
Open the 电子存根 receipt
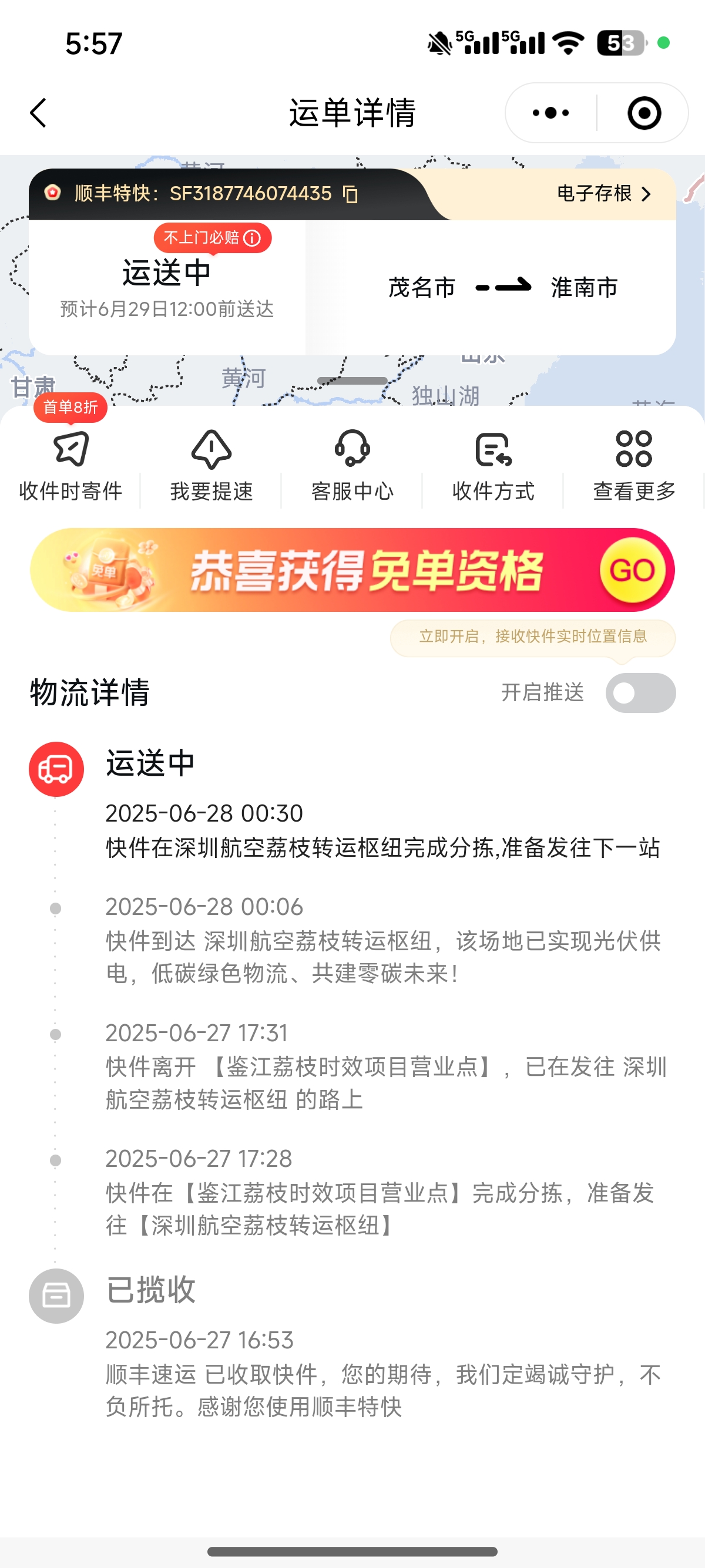point(604,194)
